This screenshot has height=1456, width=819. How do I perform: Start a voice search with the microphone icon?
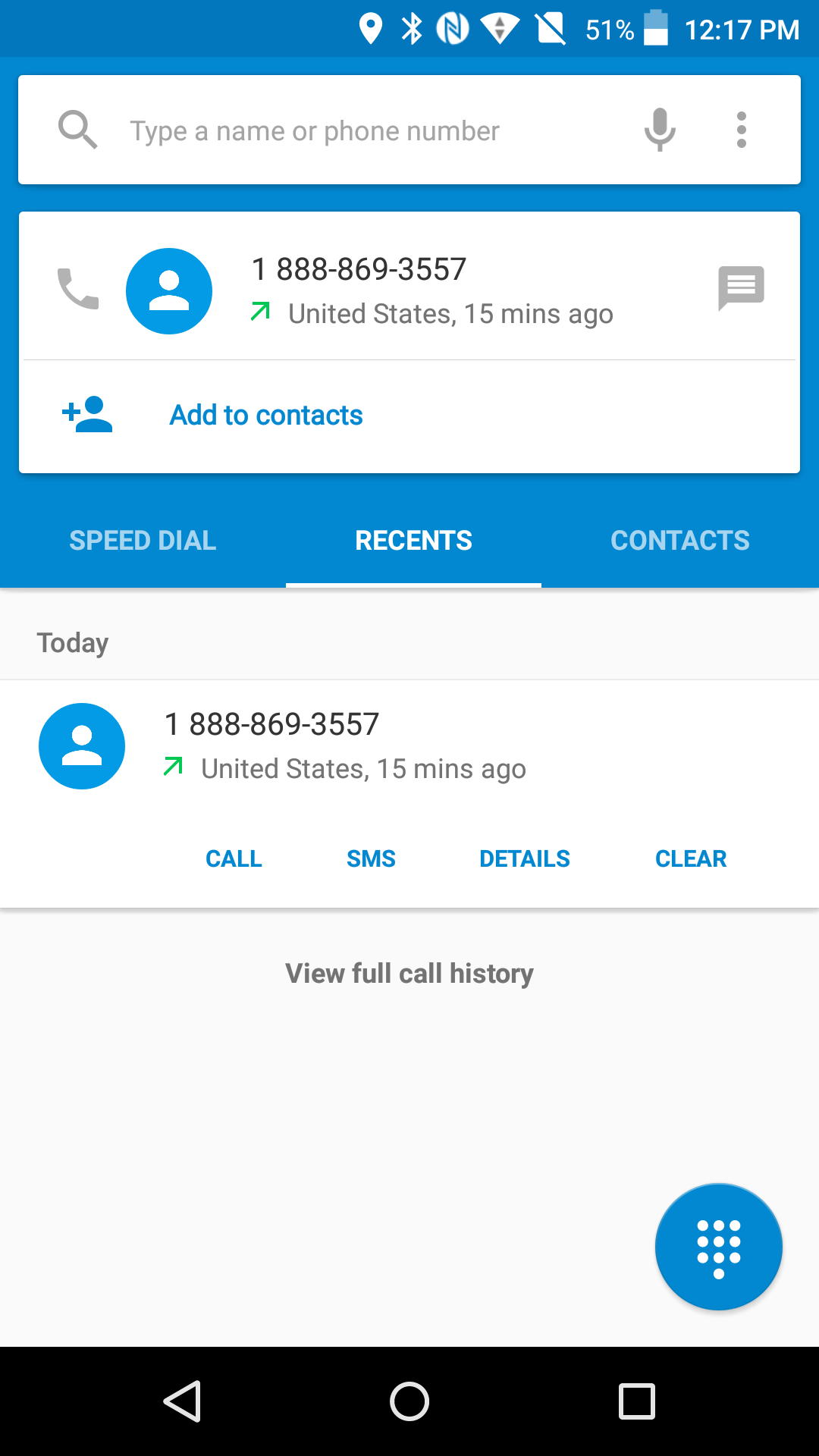658,130
